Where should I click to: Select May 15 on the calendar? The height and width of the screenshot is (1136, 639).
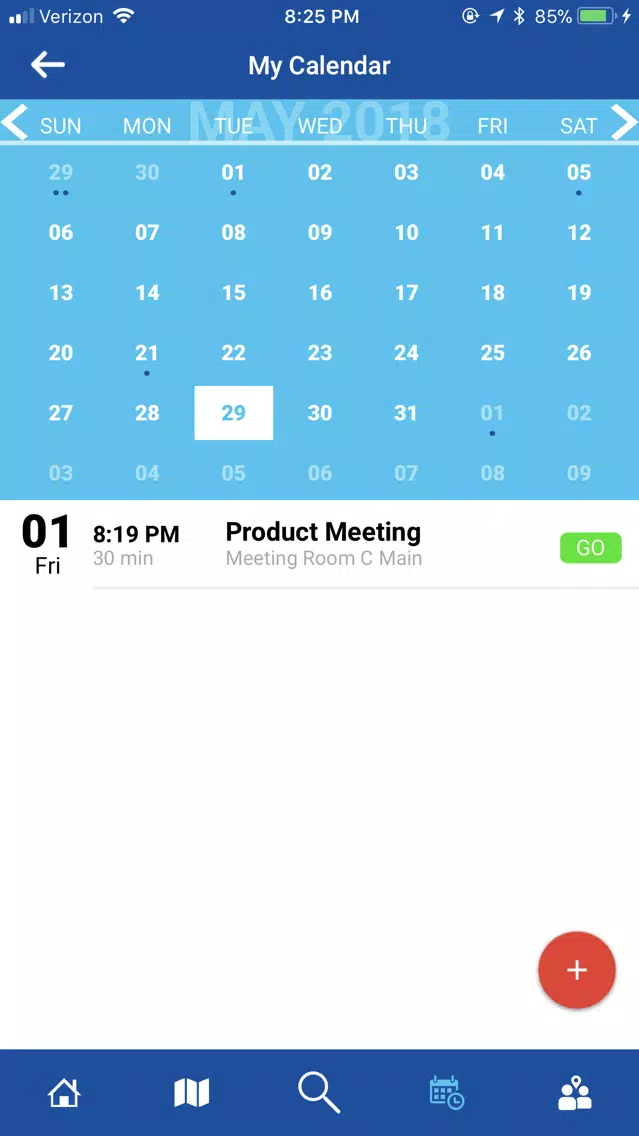click(x=233, y=293)
